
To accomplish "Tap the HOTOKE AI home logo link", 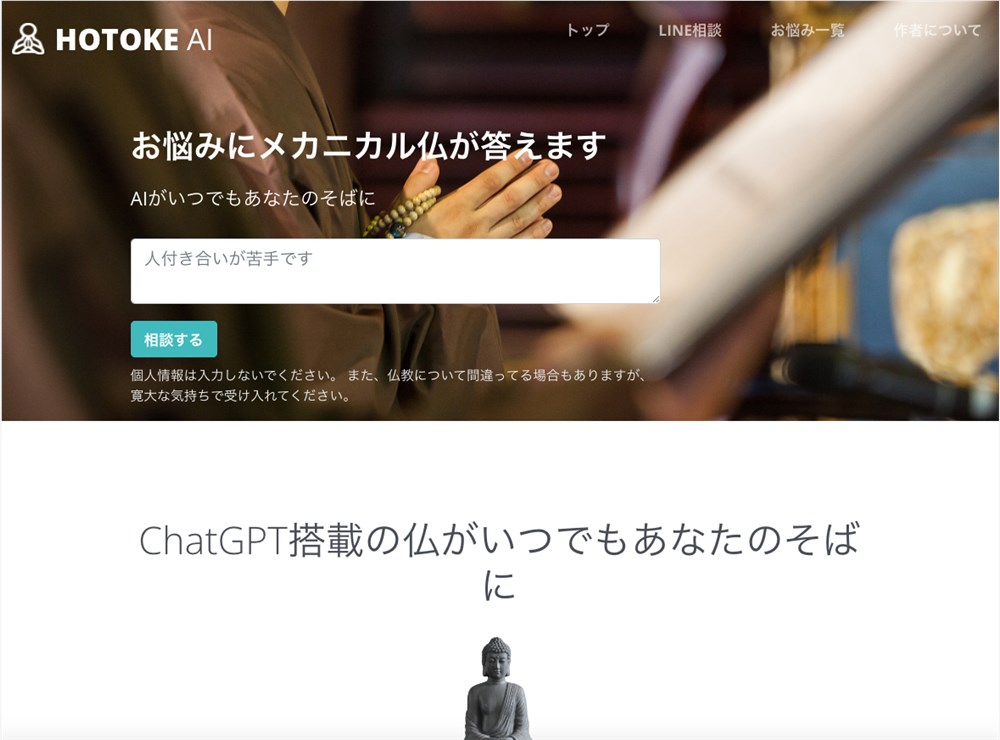I will [112, 39].
